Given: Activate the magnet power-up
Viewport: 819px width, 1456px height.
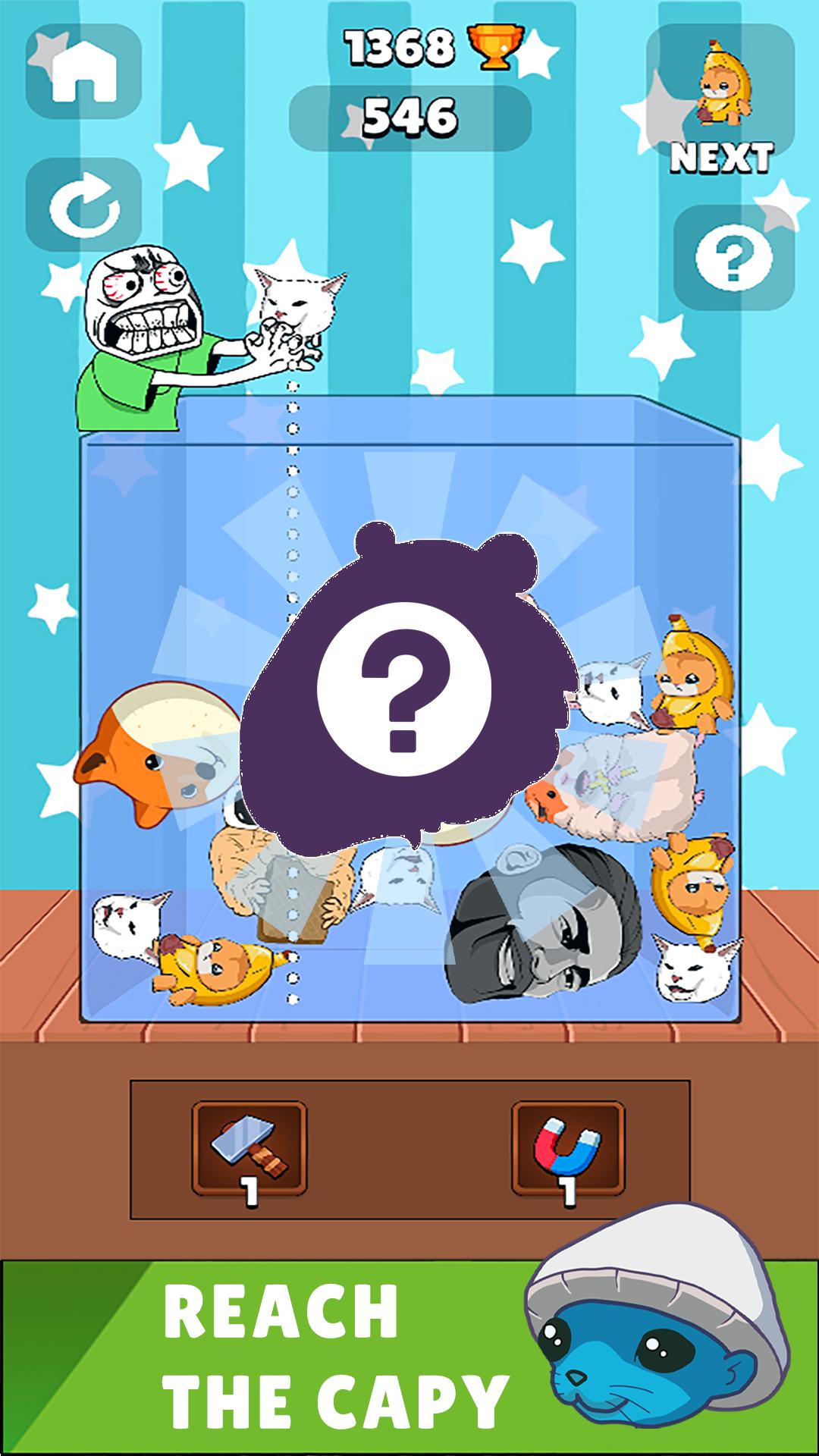Looking at the screenshot, I should click(567, 1148).
